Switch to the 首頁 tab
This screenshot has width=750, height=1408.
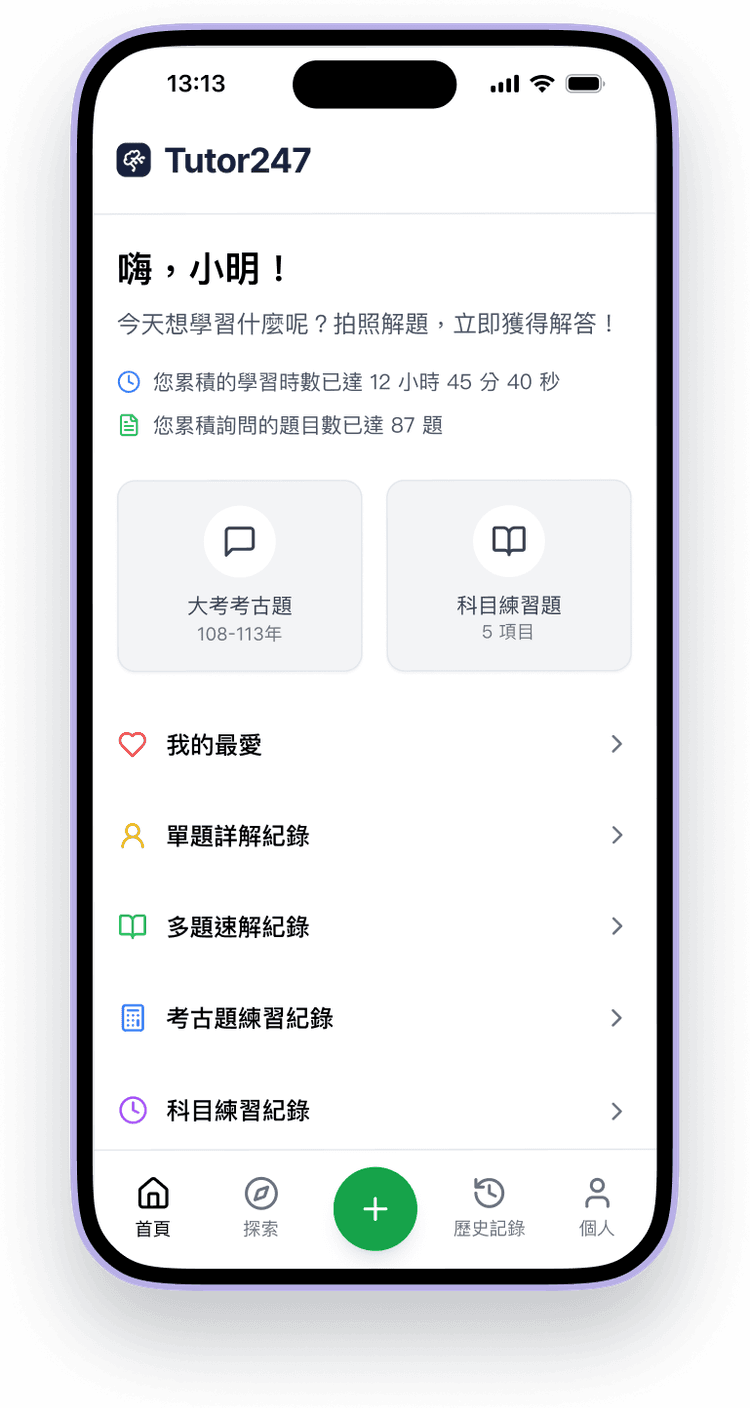click(153, 1207)
